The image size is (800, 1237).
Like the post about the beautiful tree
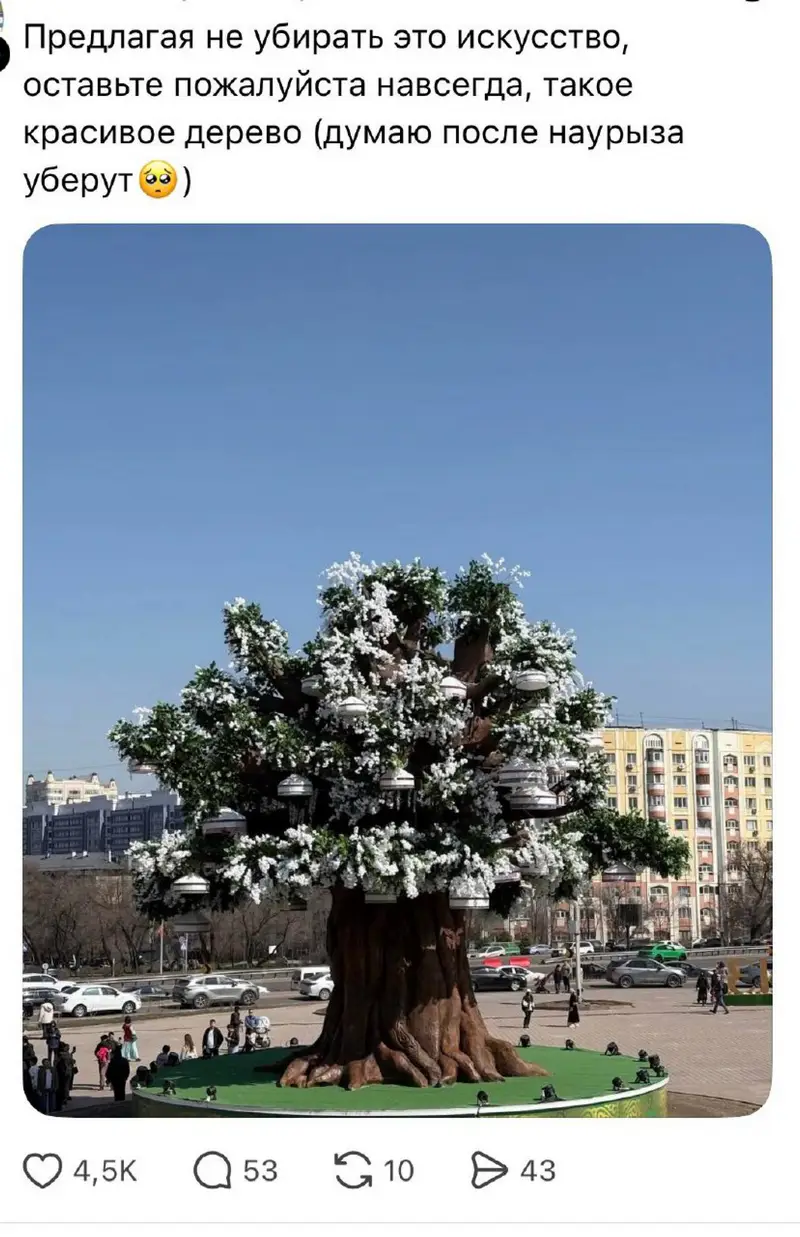(43, 1170)
